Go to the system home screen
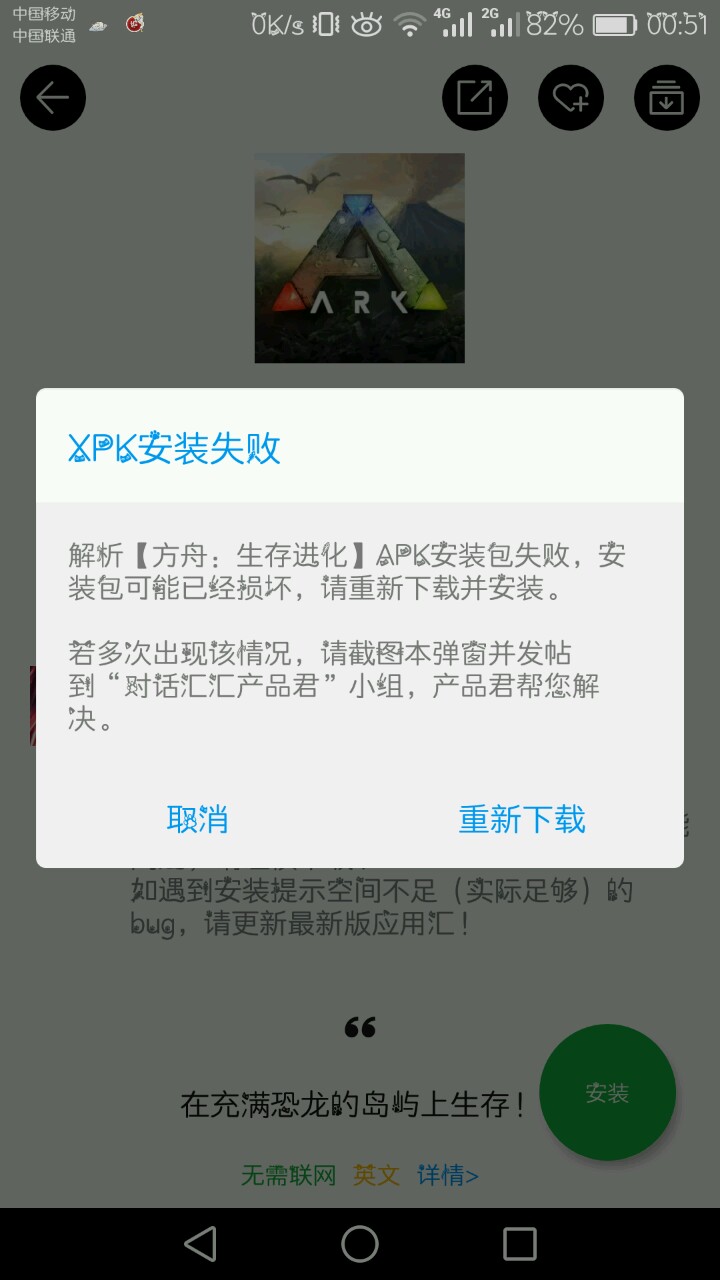 (360, 1244)
